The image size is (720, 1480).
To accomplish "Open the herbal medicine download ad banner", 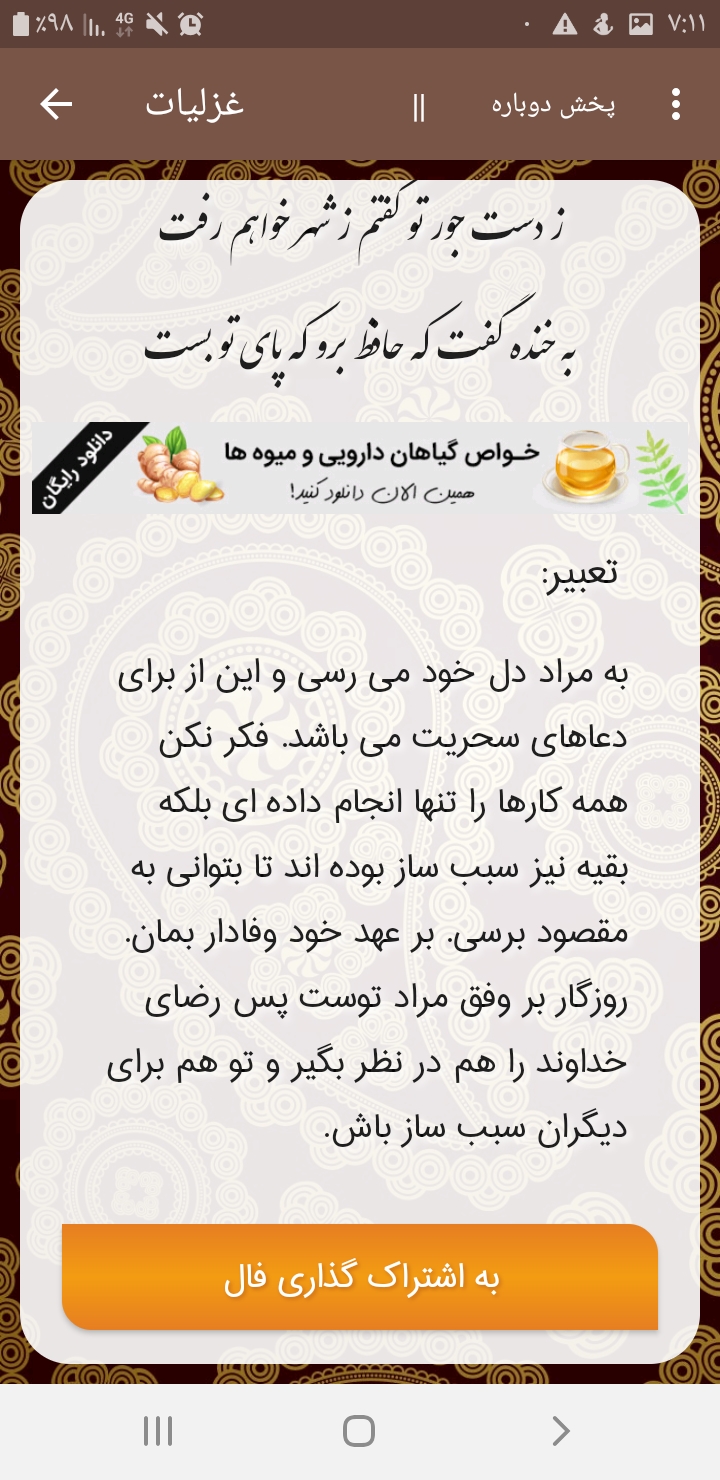I will (x=360, y=468).
